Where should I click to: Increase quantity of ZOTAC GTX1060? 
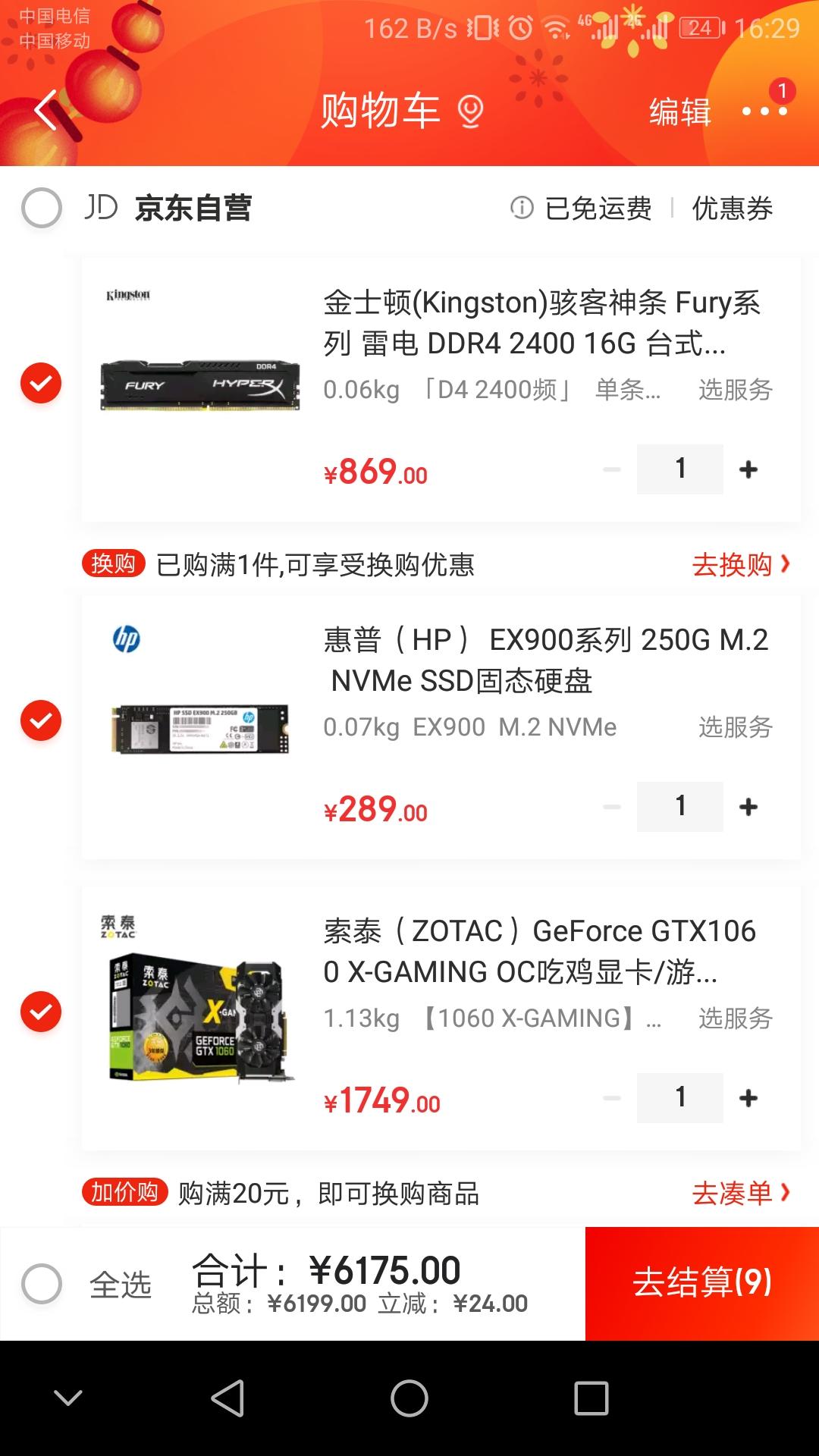[748, 1098]
